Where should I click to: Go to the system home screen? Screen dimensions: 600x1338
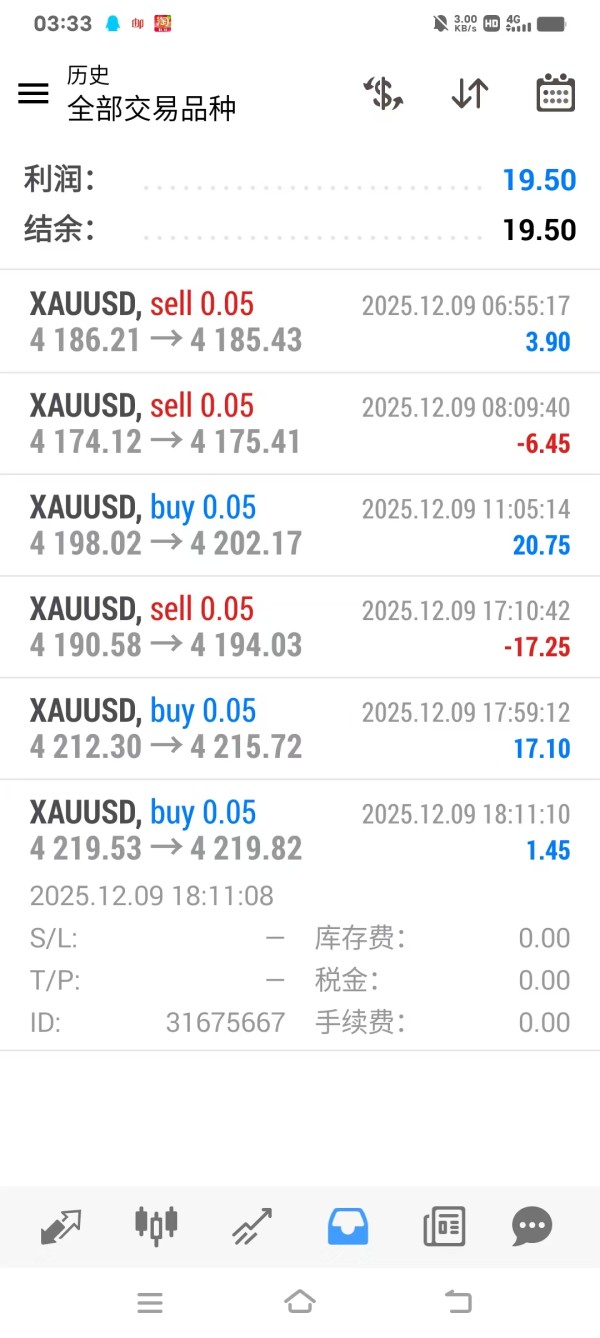tap(300, 1301)
